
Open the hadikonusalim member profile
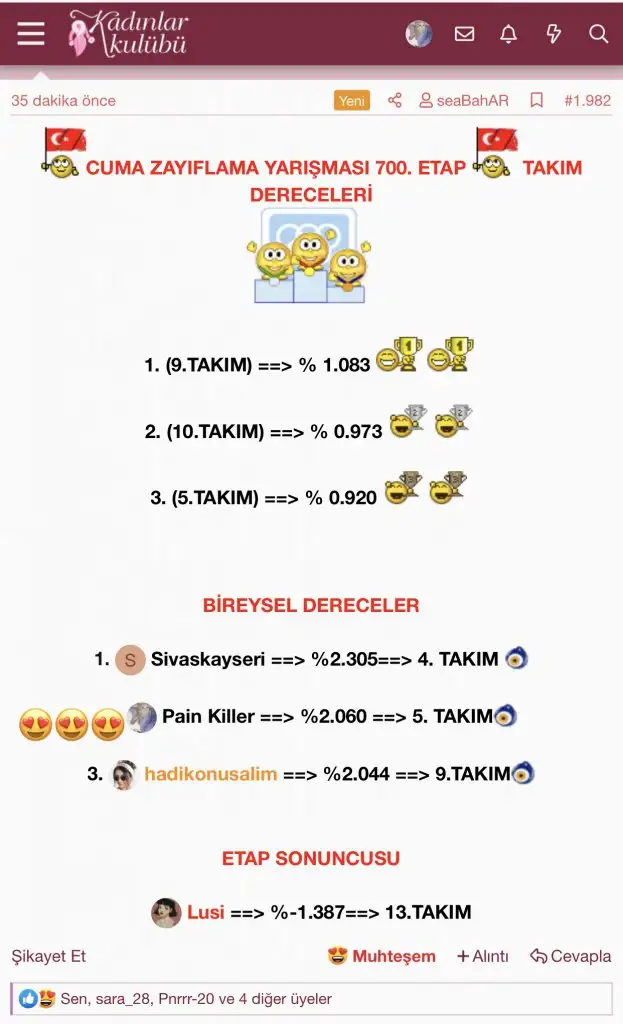pos(210,773)
